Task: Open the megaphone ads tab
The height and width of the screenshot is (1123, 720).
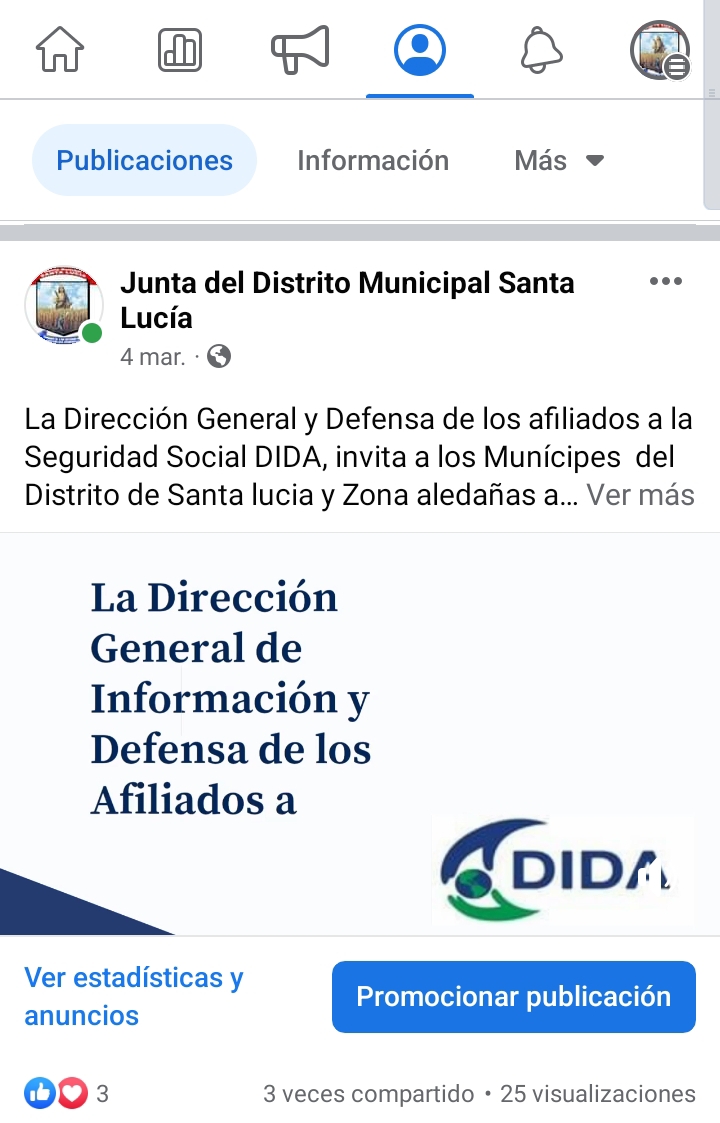Action: (300, 50)
